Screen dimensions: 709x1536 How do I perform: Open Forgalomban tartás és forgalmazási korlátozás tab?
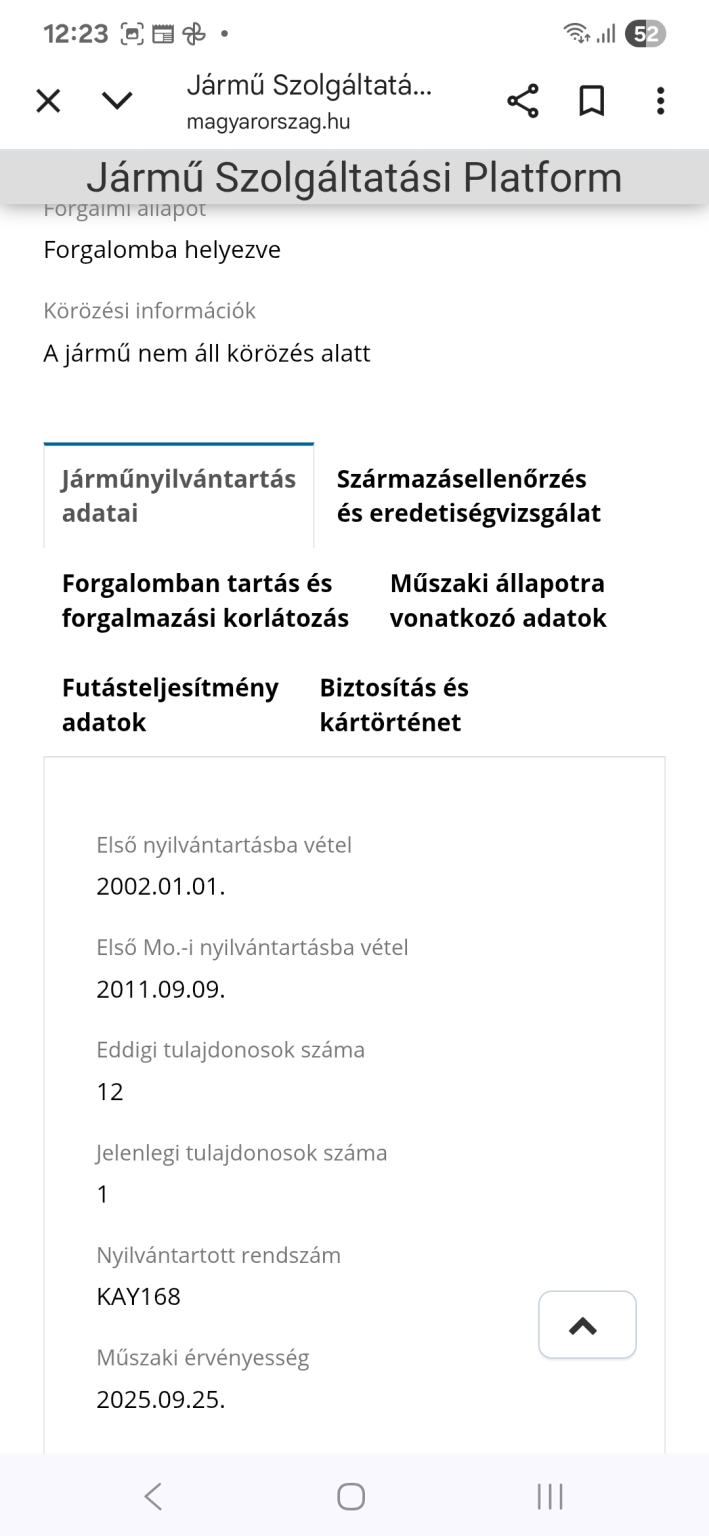(205, 600)
